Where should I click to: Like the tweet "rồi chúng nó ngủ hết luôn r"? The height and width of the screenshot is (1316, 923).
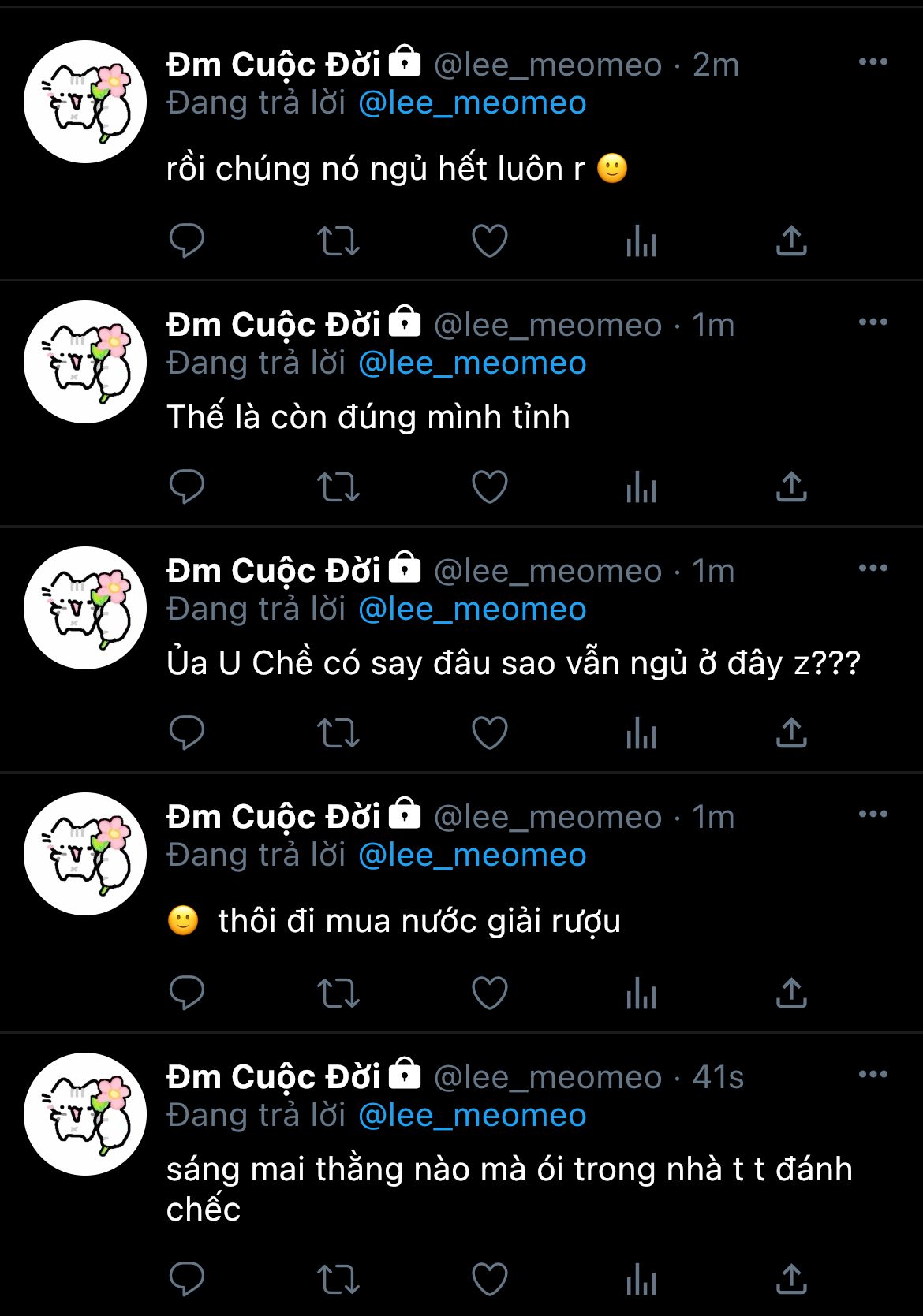click(x=489, y=240)
